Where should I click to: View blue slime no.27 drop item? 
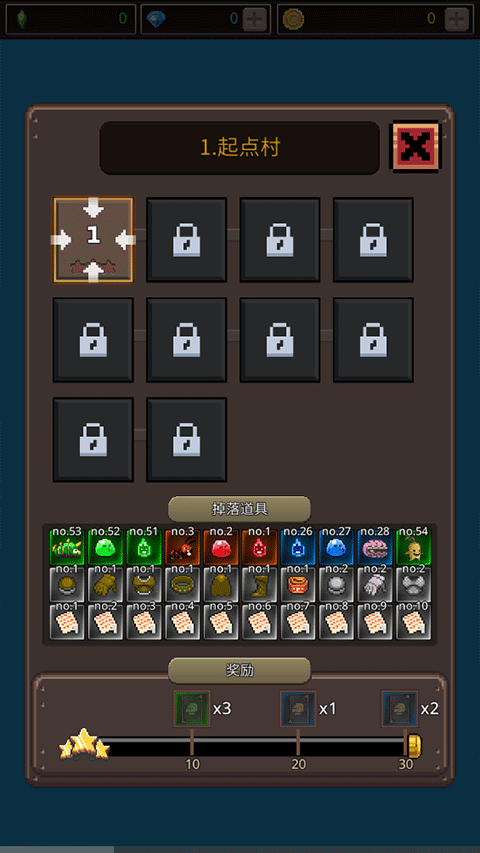(336, 547)
